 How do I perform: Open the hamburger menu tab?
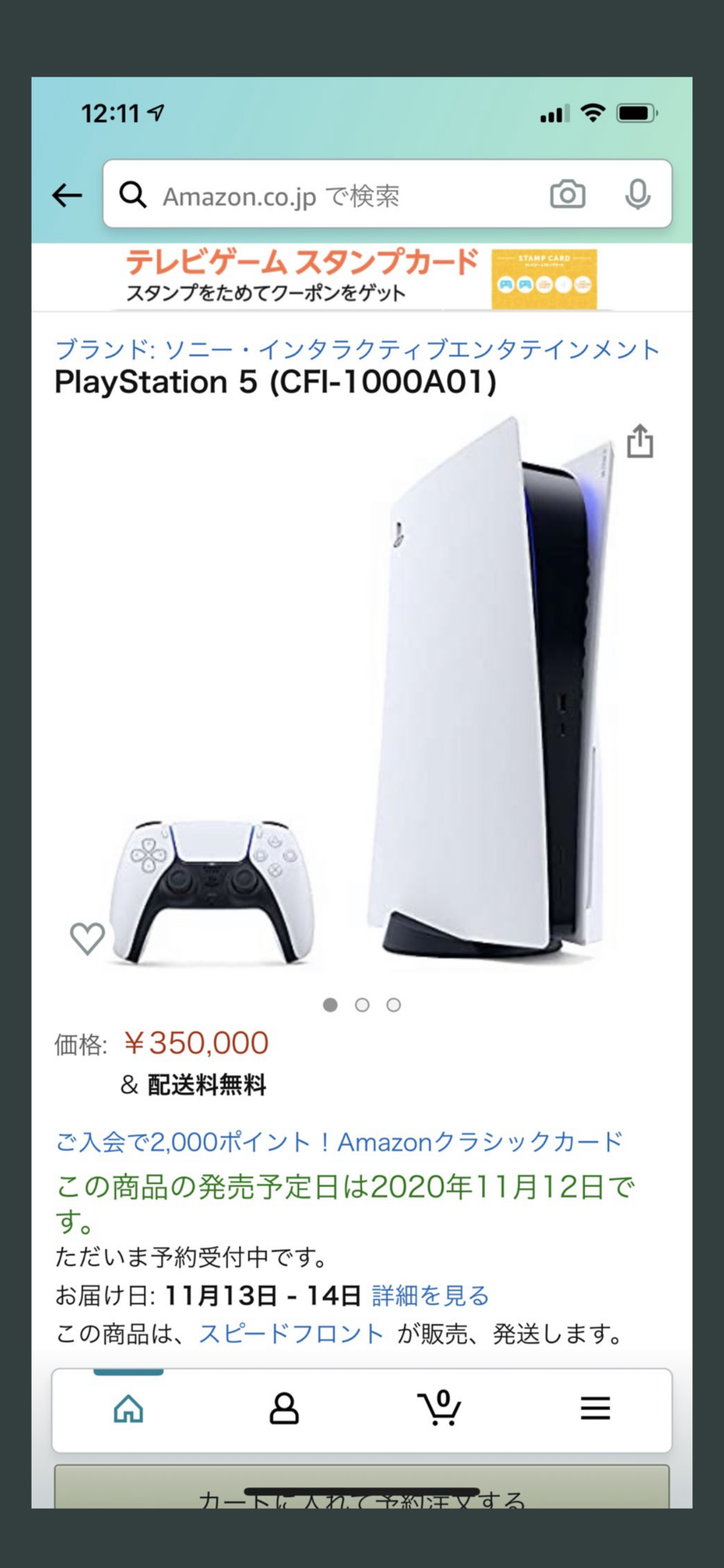(x=595, y=1409)
